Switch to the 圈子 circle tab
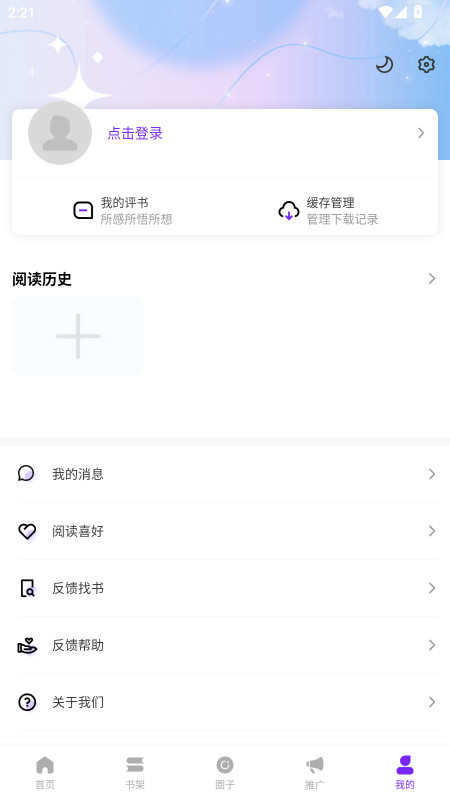This screenshot has height=800, width=450. coord(225,772)
